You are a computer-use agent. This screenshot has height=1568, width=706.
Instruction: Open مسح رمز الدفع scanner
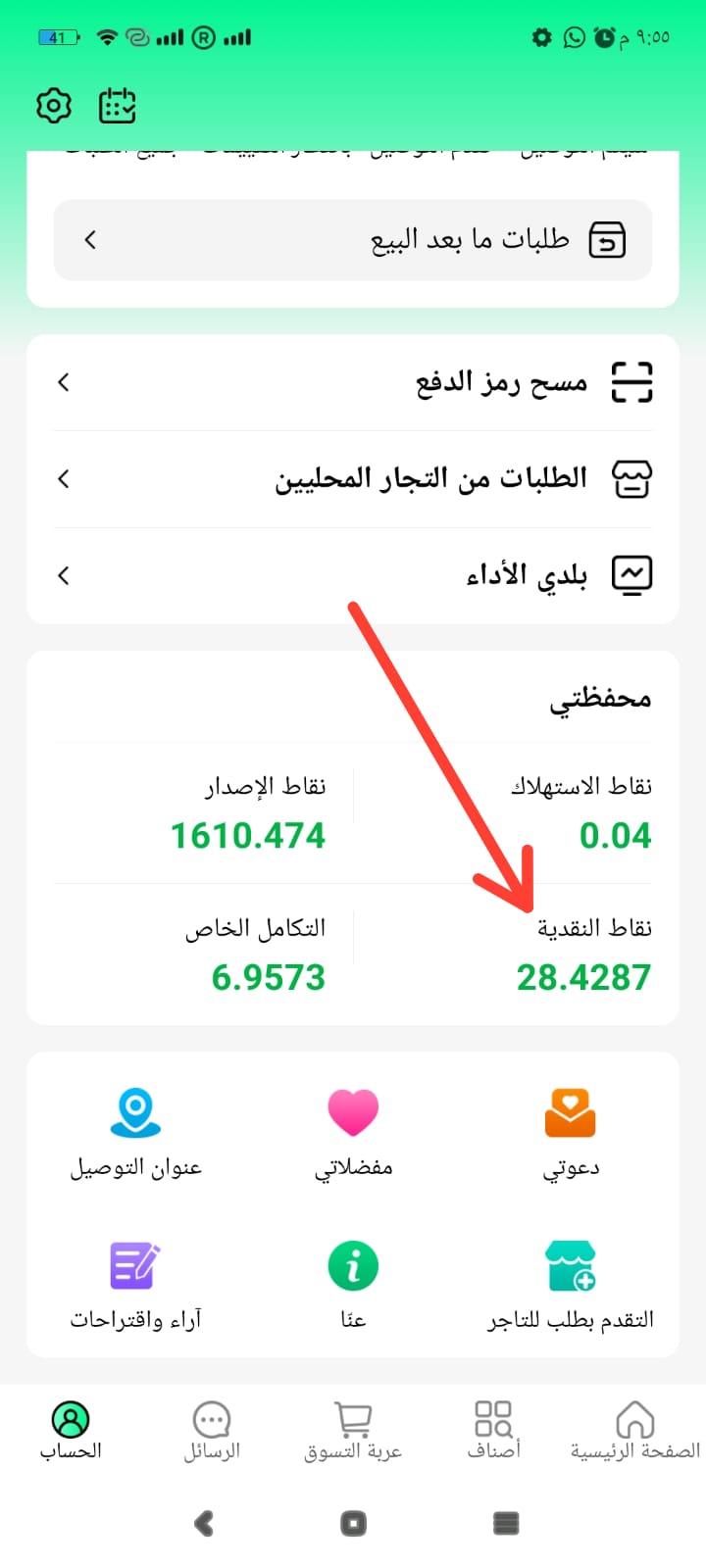[353, 382]
